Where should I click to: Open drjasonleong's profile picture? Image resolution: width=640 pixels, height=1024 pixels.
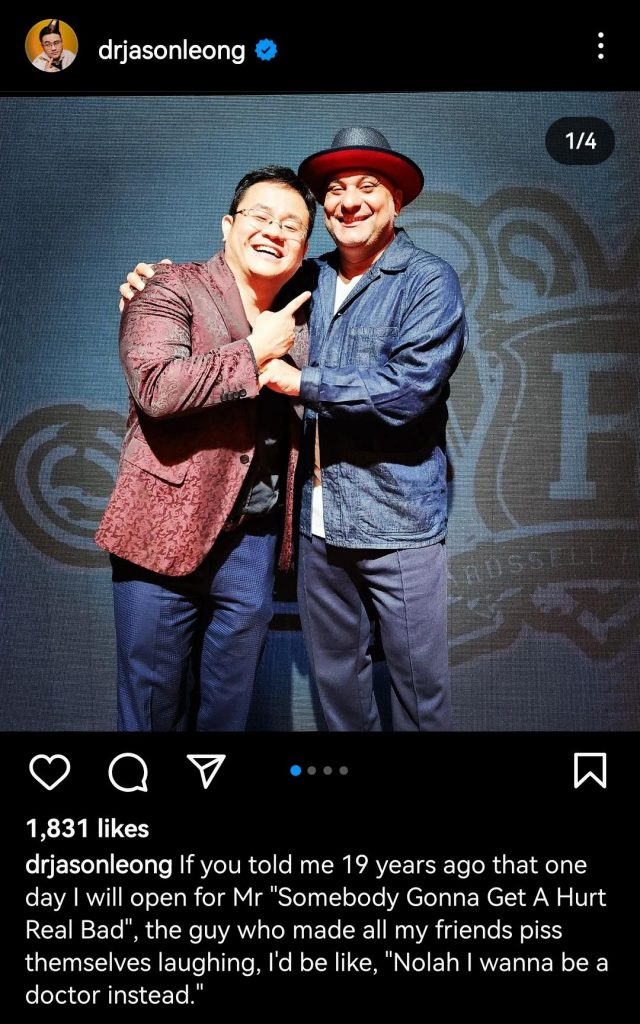pos(52,46)
